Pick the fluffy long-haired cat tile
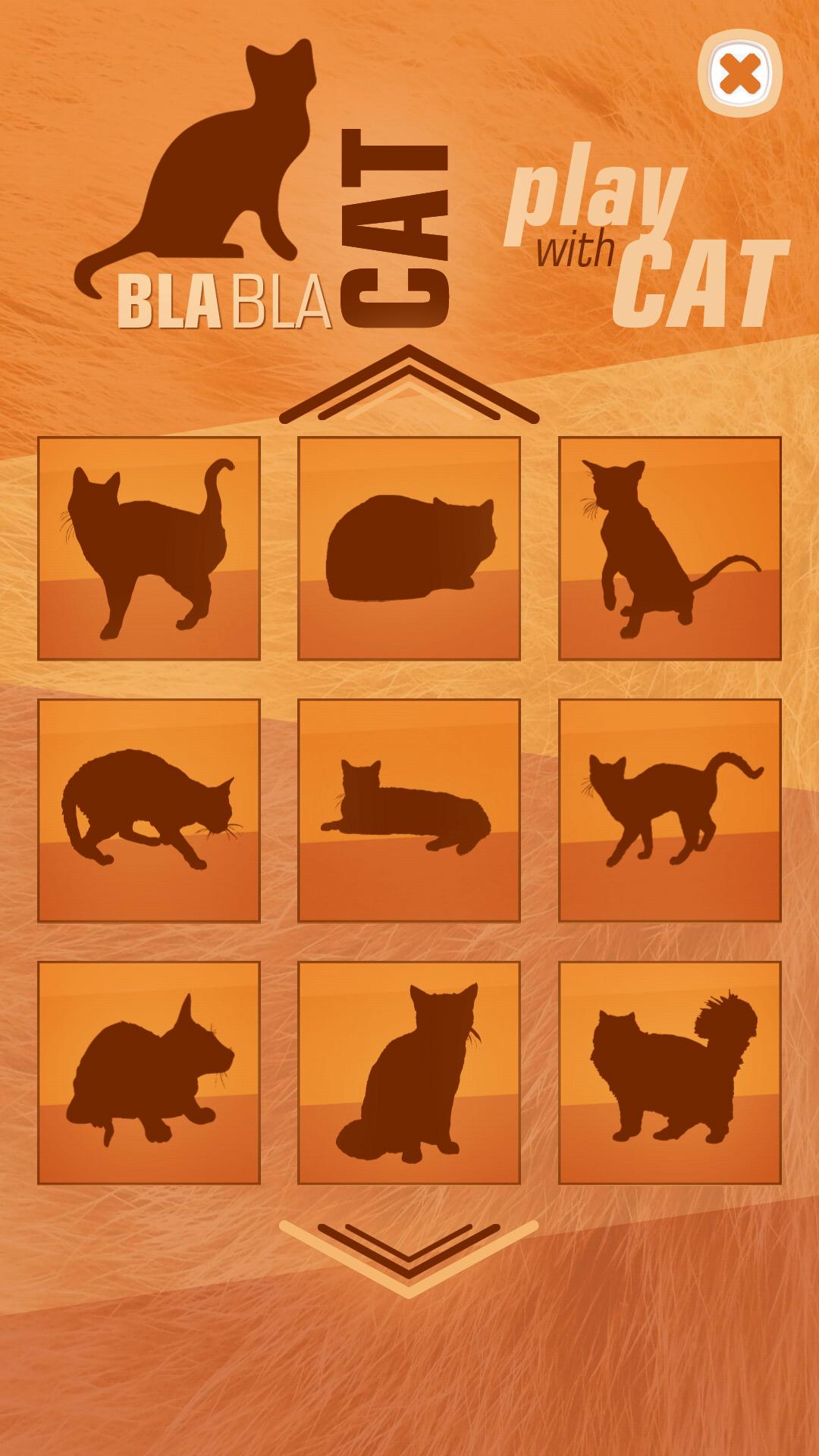Image resolution: width=819 pixels, height=1456 pixels. tap(670, 1072)
